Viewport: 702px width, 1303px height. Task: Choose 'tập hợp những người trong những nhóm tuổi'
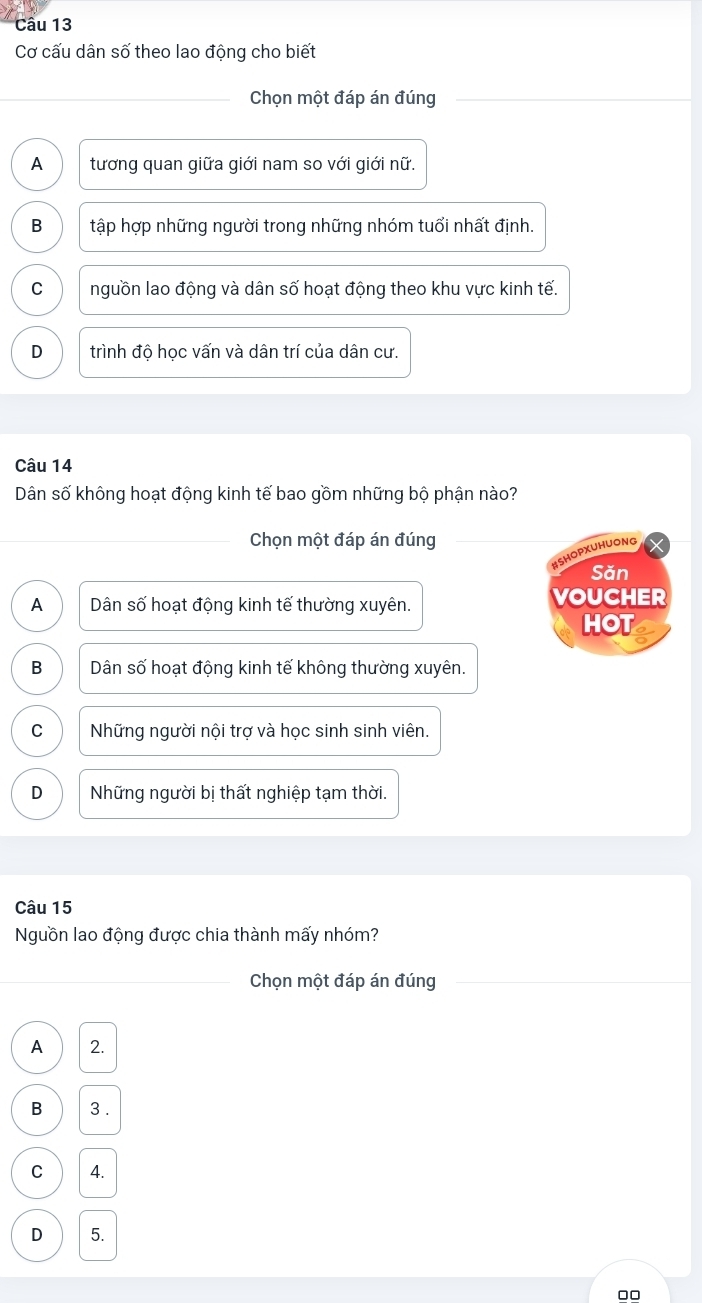[x=312, y=227]
